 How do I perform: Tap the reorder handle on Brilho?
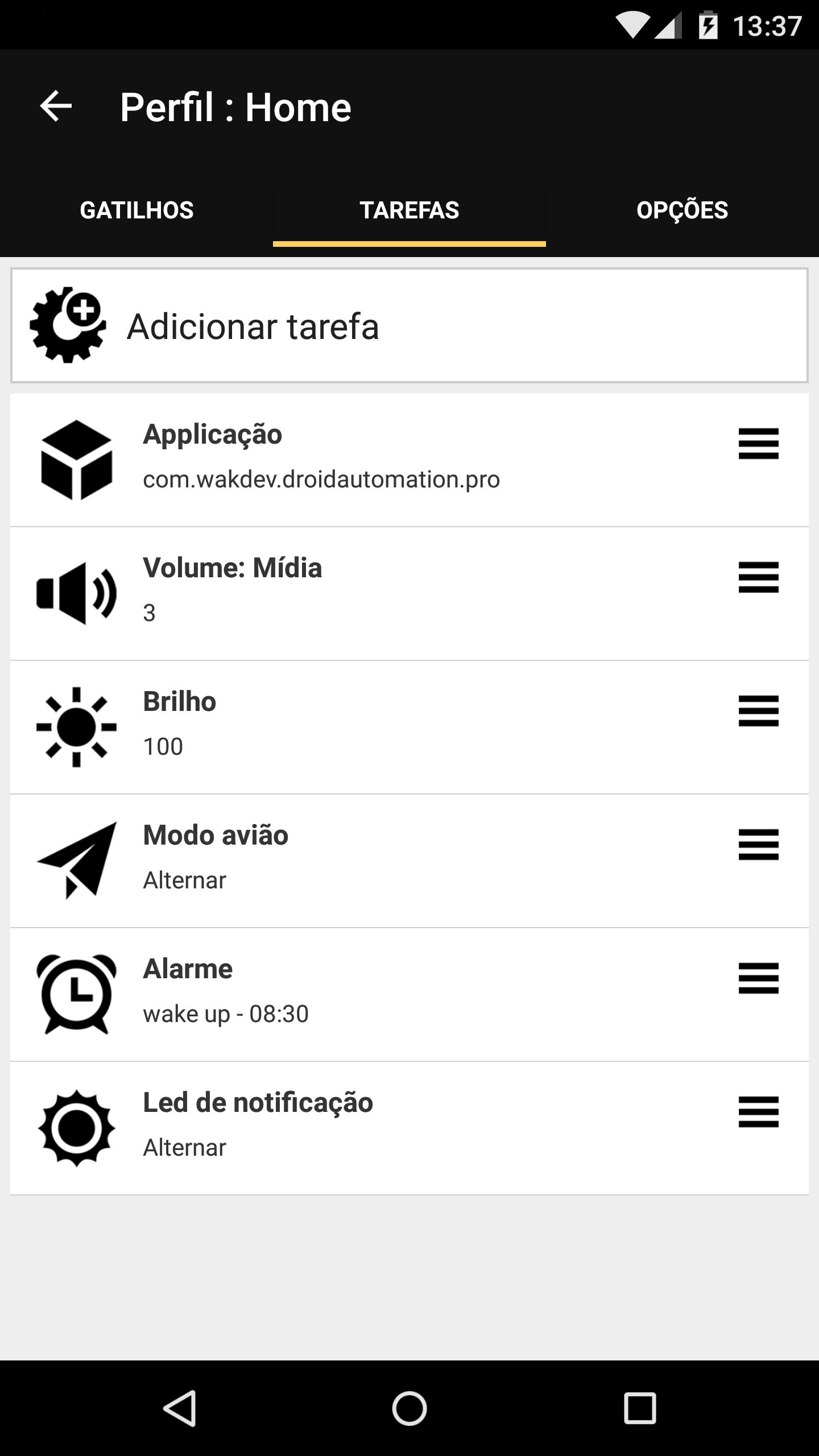[759, 711]
